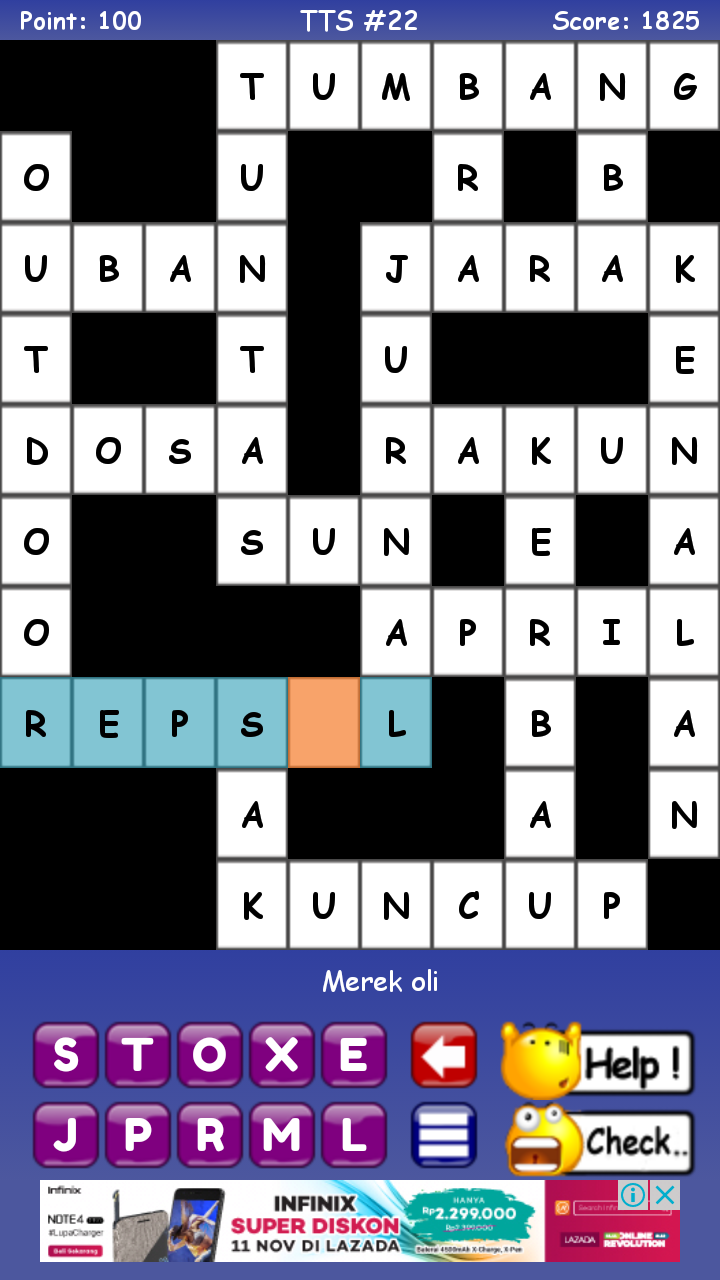
Task: Tap the letter S key
Action: click(66, 1055)
